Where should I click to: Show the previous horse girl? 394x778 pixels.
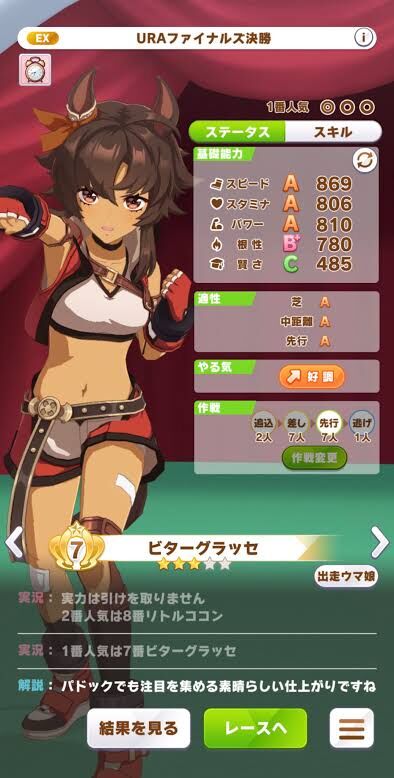point(14,543)
